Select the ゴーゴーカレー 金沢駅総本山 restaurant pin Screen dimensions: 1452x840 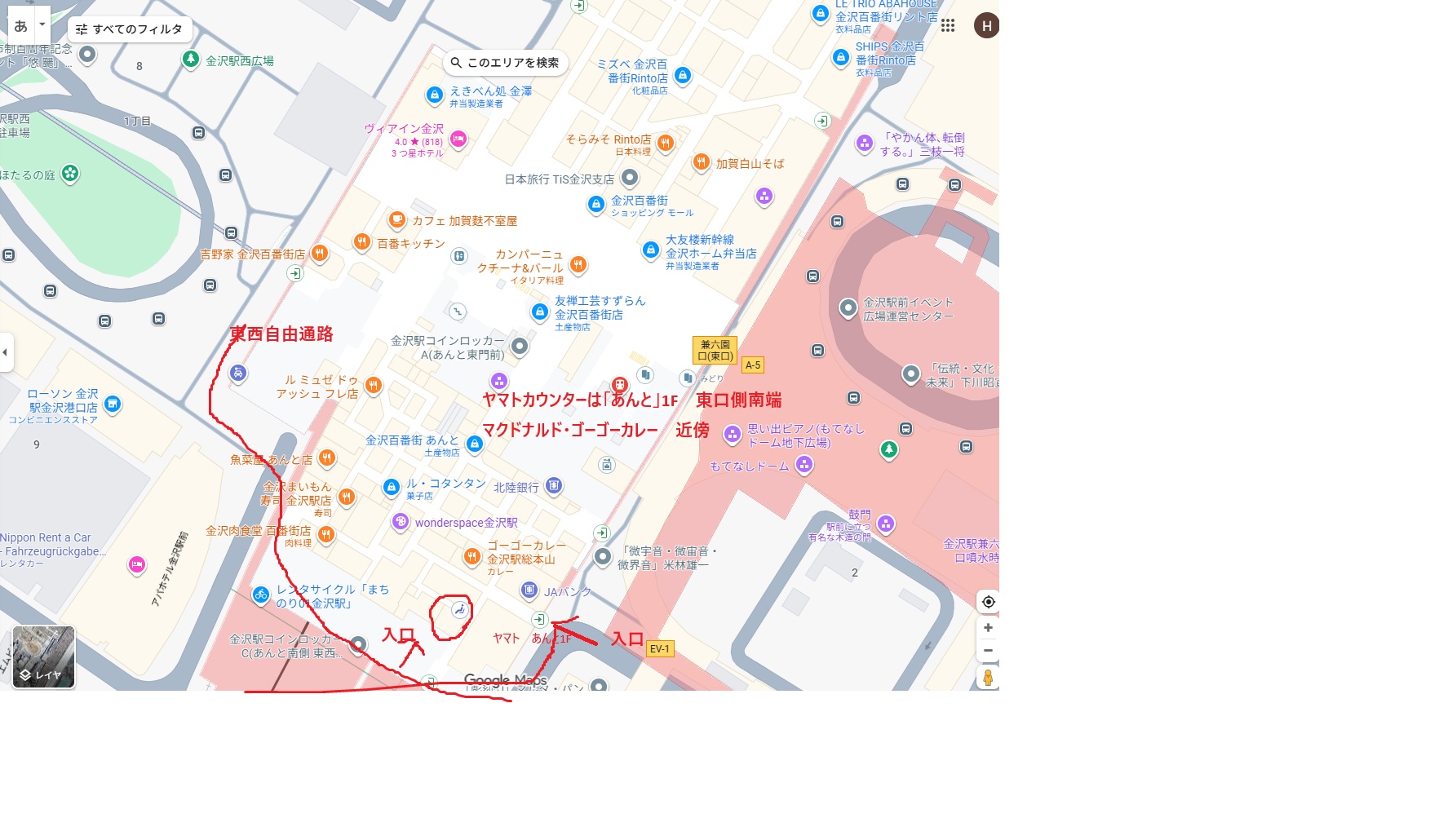point(471,557)
